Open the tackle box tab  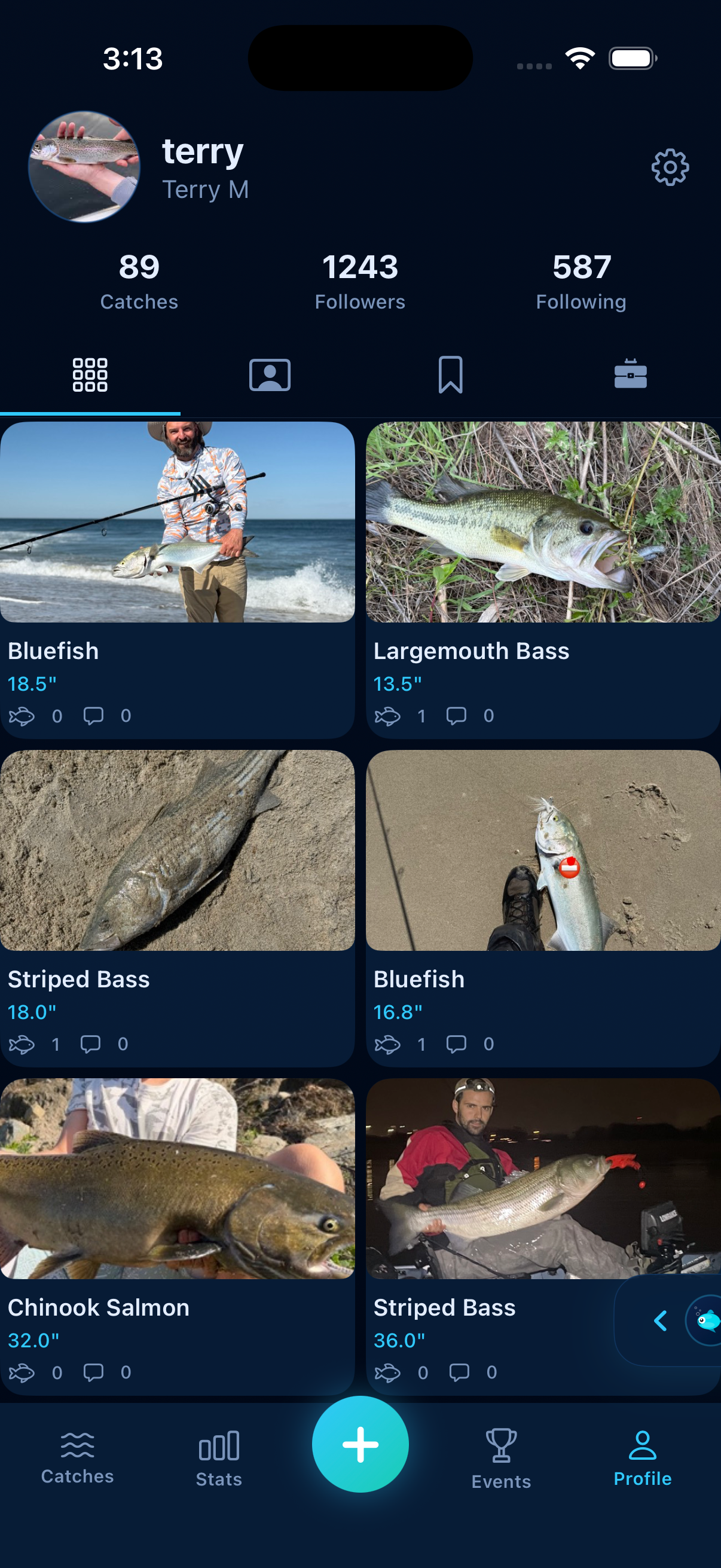pyautogui.click(x=631, y=376)
